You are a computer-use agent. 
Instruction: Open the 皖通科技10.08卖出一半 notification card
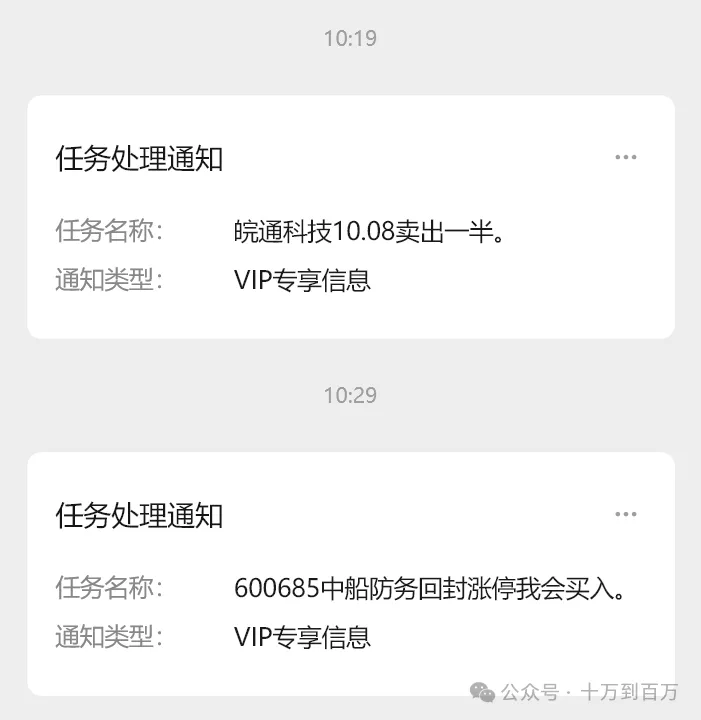click(350, 232)
